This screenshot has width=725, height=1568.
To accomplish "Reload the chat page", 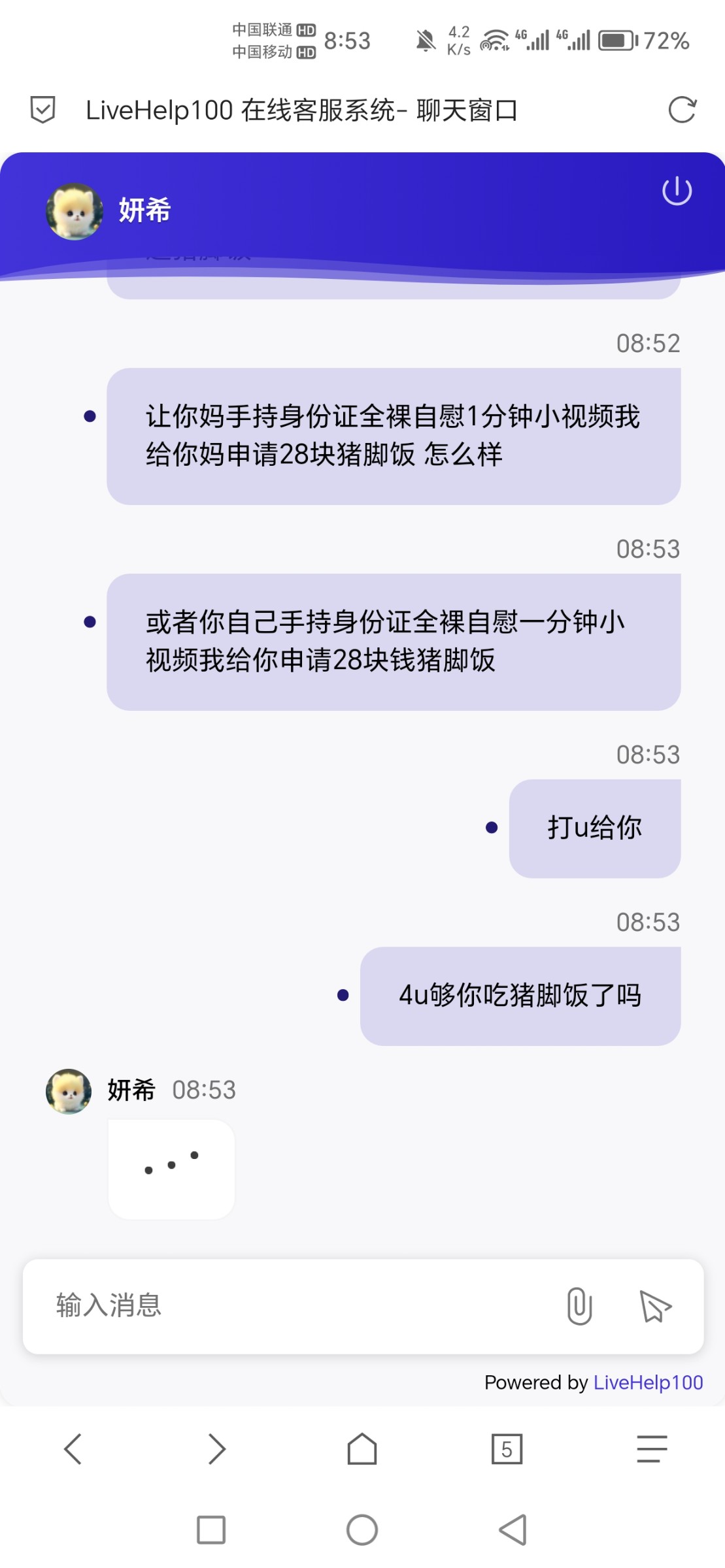I will pos(682,110).
